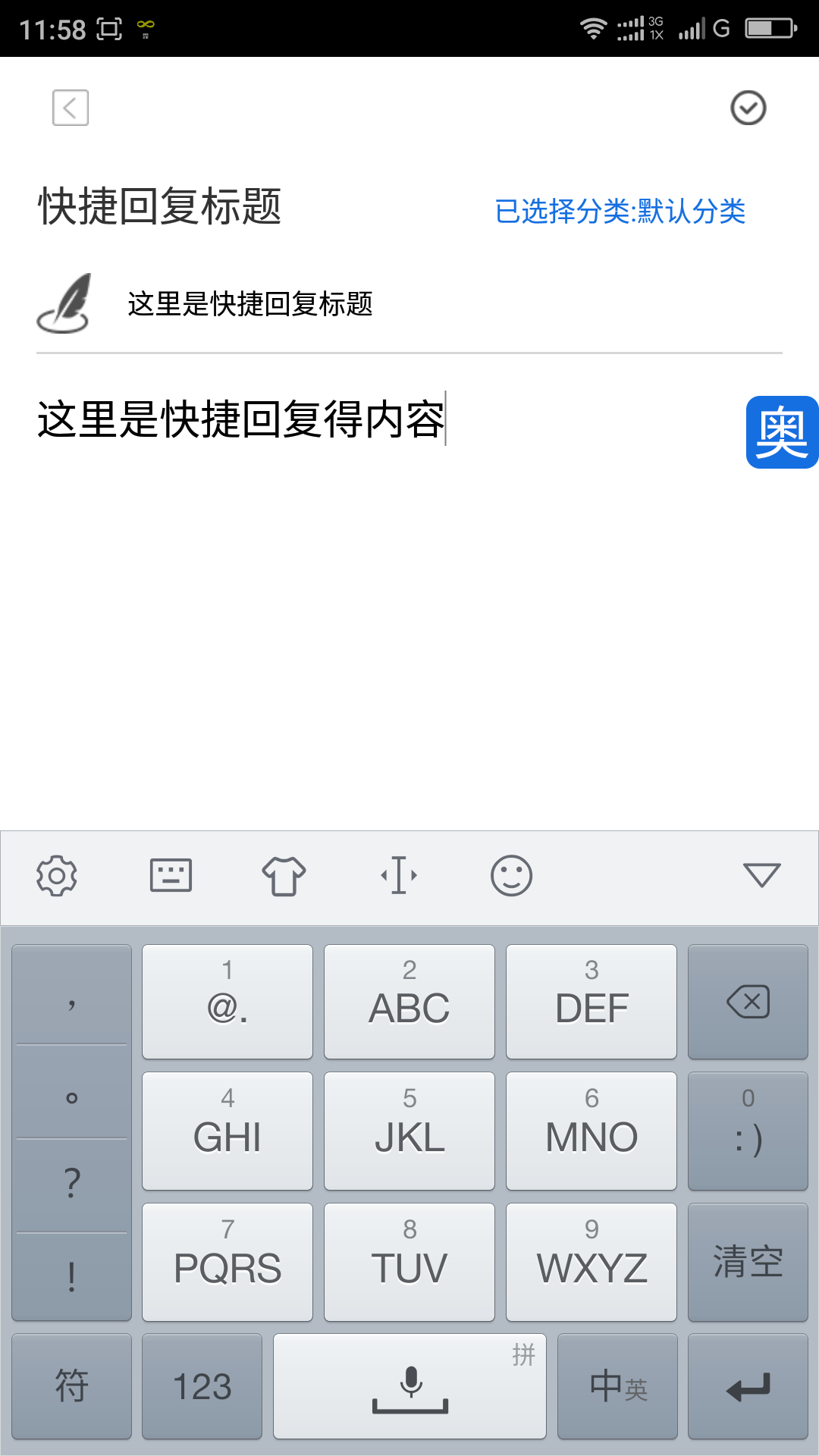
Task: Hit the backspace key
Action: click(748, 1002)
